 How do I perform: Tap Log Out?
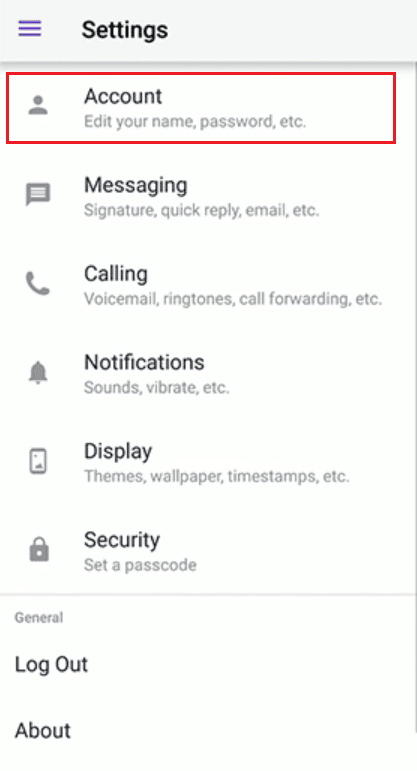click(208, 664)
